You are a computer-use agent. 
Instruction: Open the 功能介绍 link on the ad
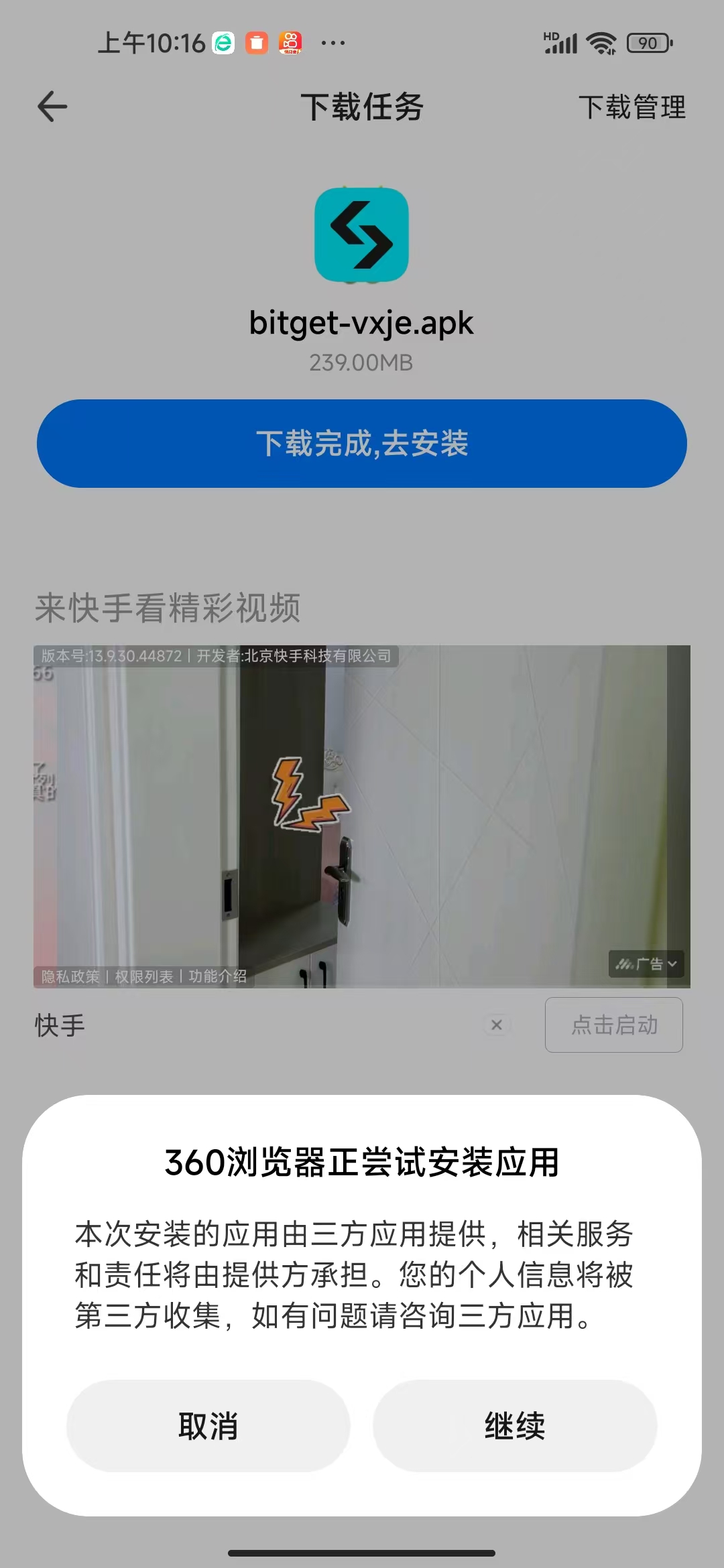(218, 976)
